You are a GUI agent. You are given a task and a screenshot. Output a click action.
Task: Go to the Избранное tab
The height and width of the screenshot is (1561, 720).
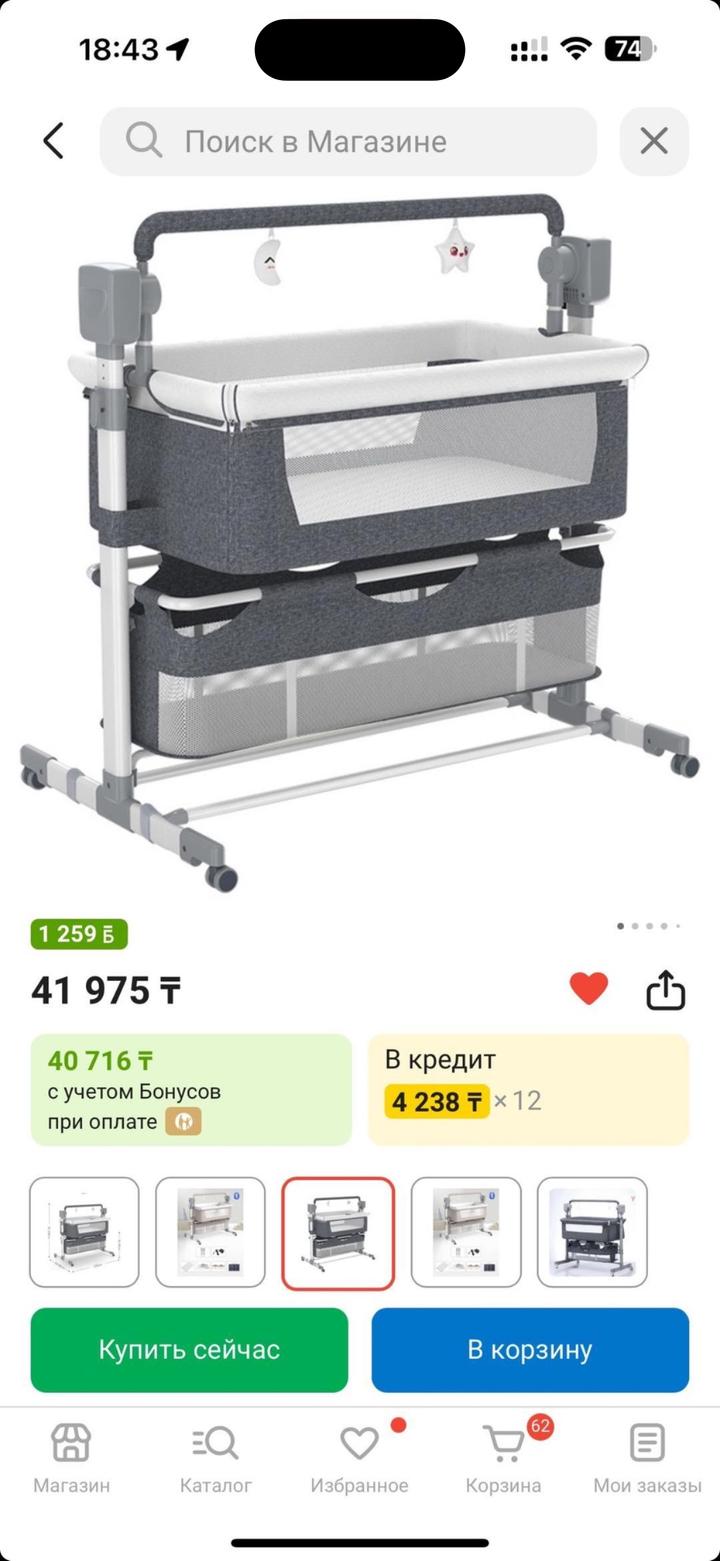pyautogui.click(x=359, y=1456)
